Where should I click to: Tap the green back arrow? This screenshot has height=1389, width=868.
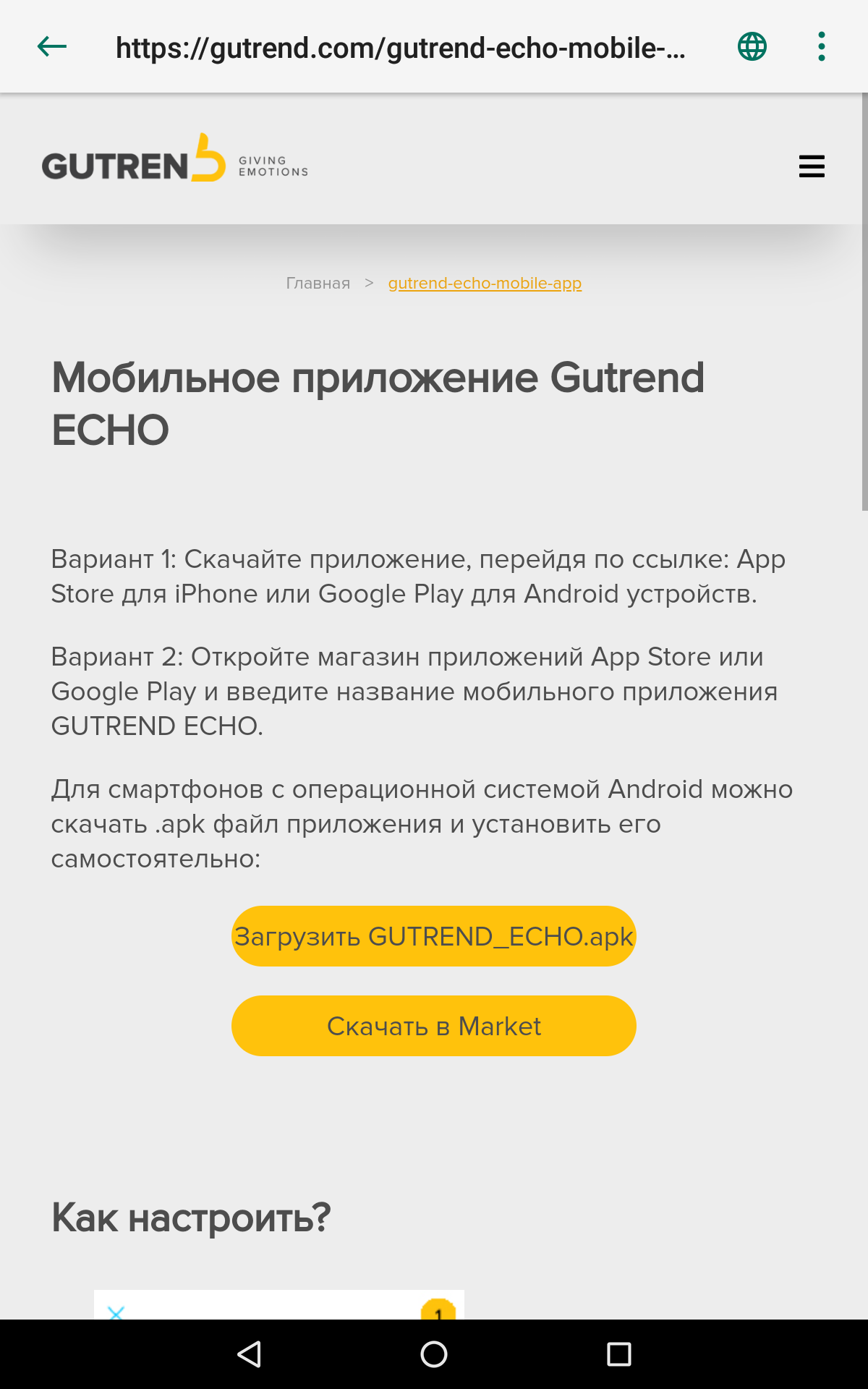[x=52, y=47]
